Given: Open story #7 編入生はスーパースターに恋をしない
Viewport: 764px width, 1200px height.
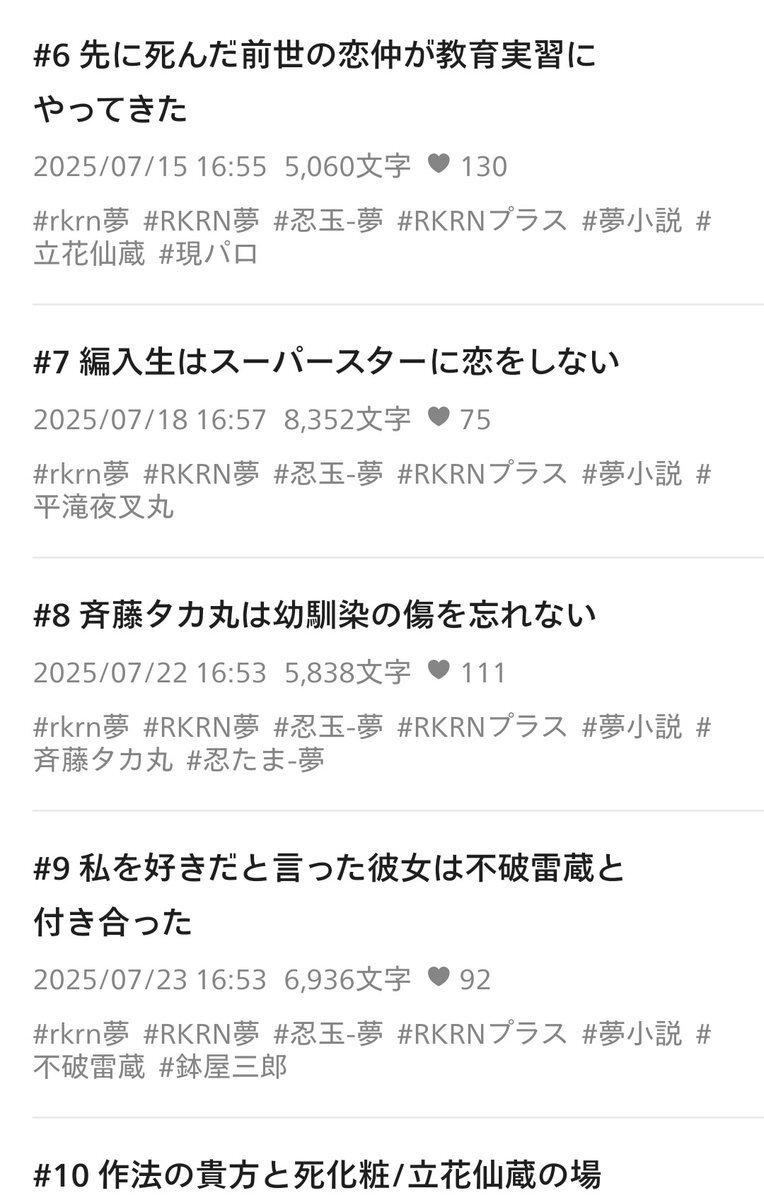Looking at the screenshot, I should point(326,362).
